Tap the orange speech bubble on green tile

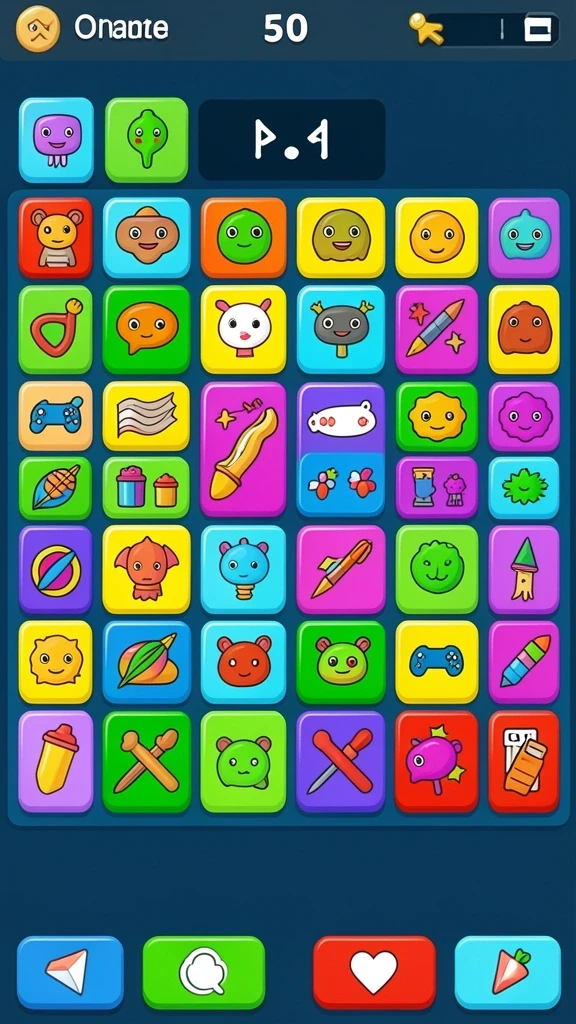146,329
